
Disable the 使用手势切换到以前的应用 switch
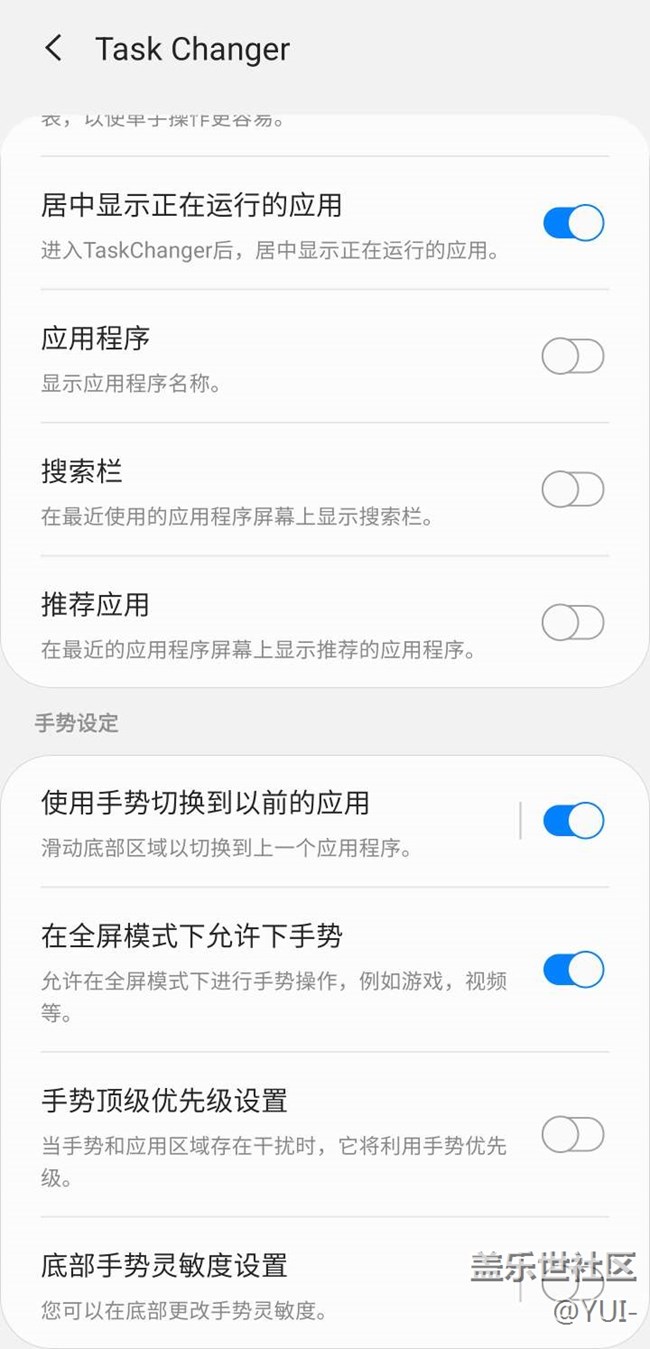(x=573, y=821)
